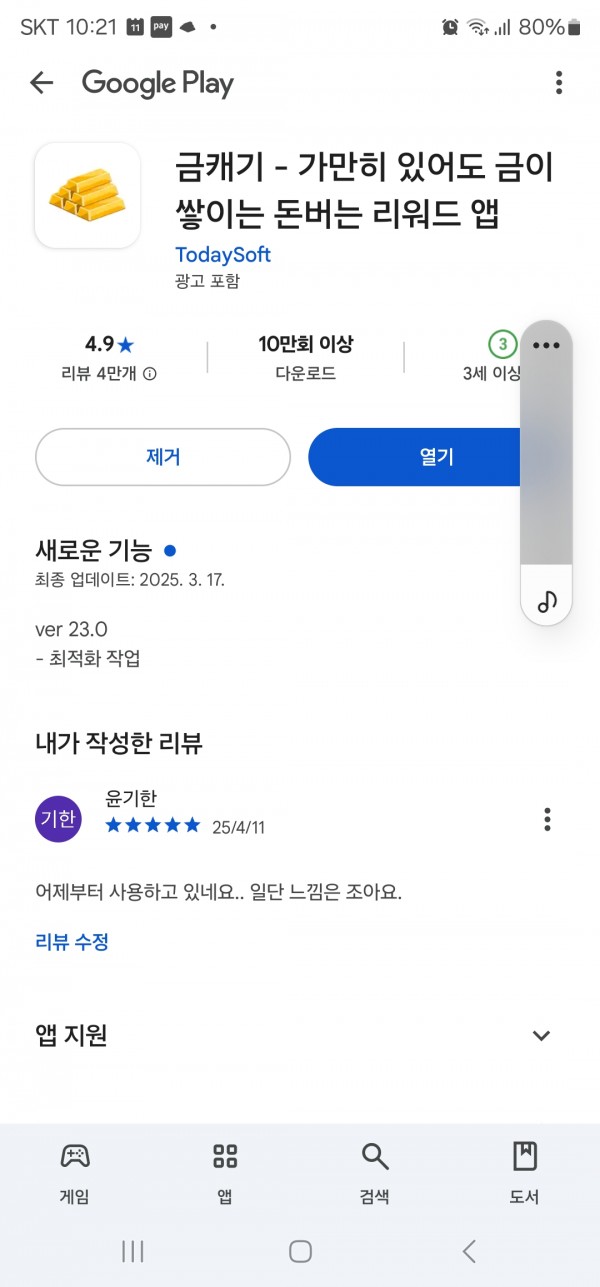
Task: Tap the music note on floating panel
Action: tap(547, 601)
